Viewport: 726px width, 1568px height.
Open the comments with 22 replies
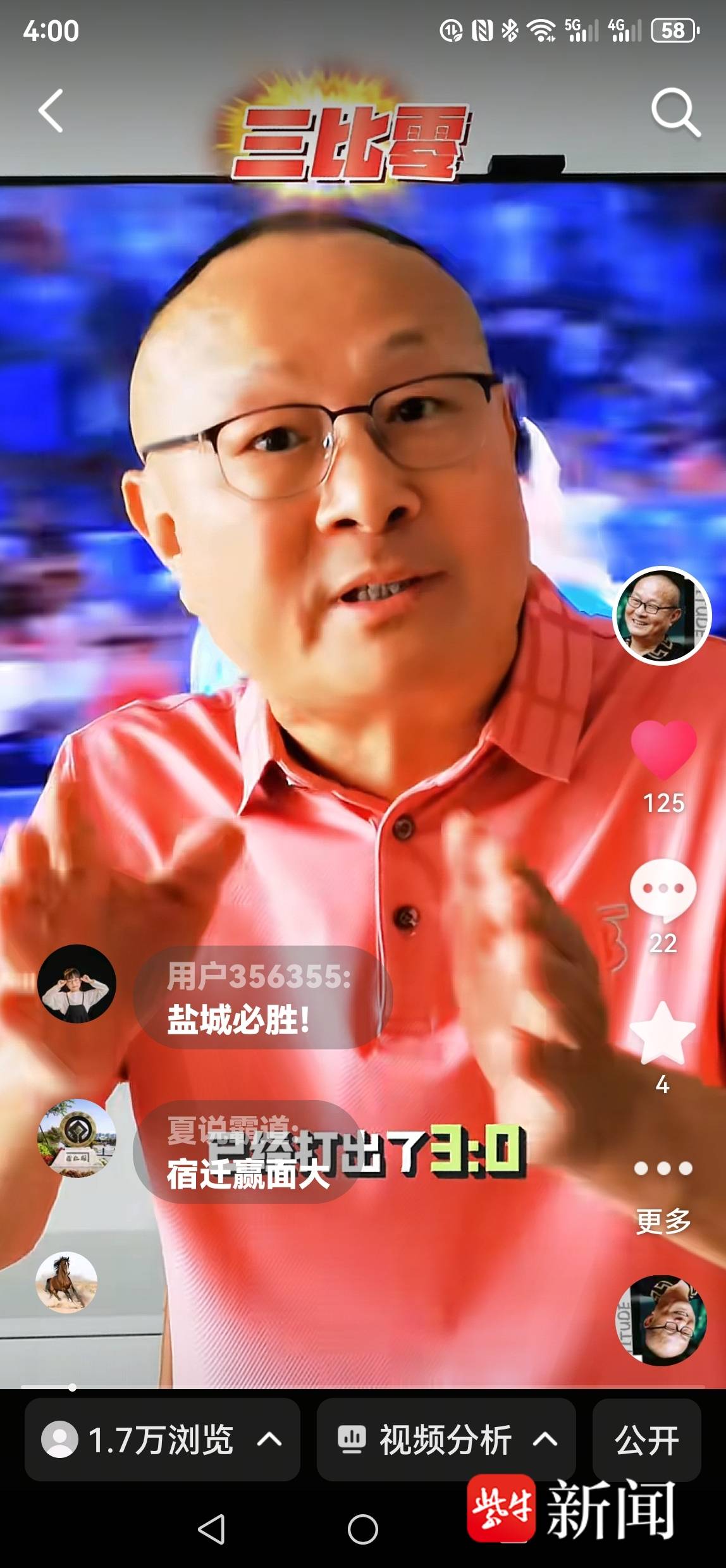(x=663, y=889)
